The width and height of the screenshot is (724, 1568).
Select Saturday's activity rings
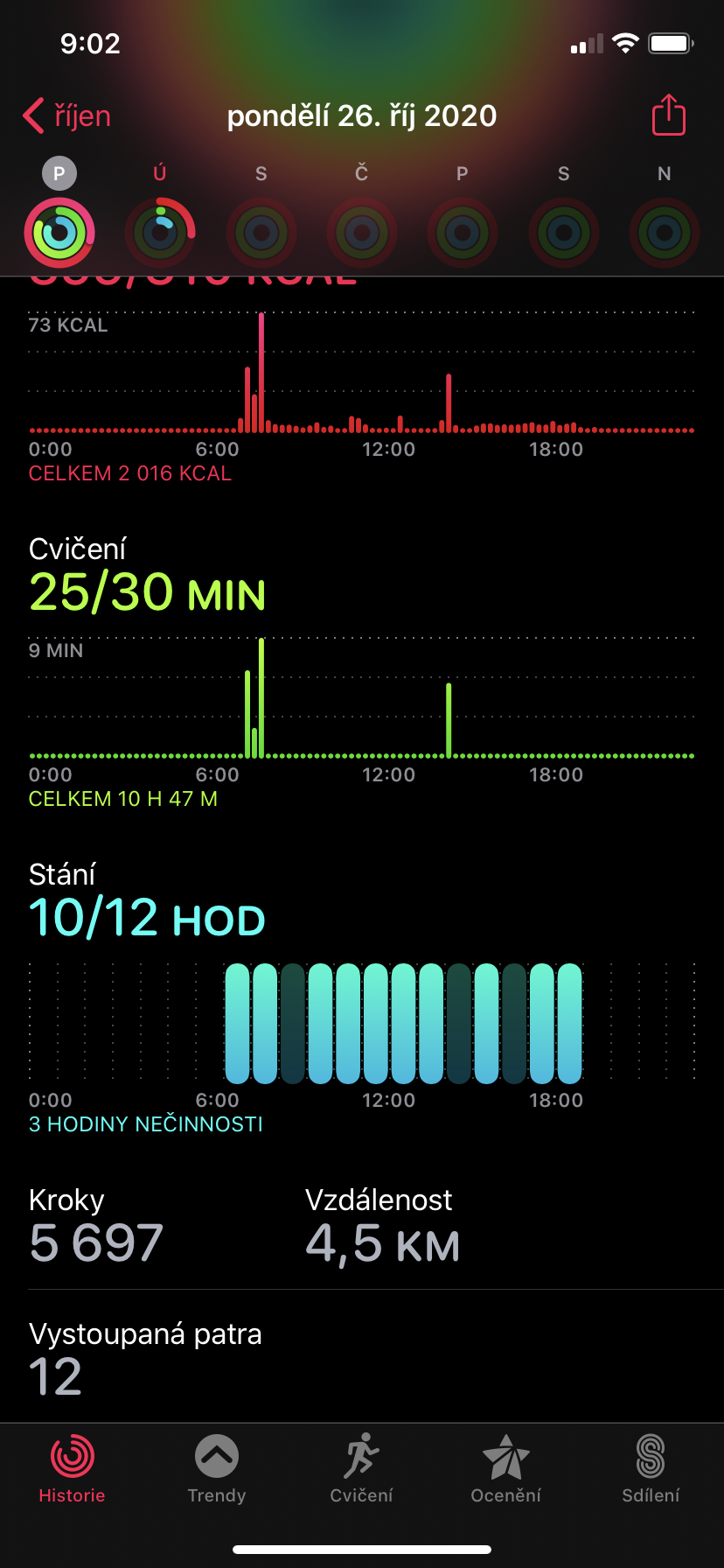(x=564, y=233)
